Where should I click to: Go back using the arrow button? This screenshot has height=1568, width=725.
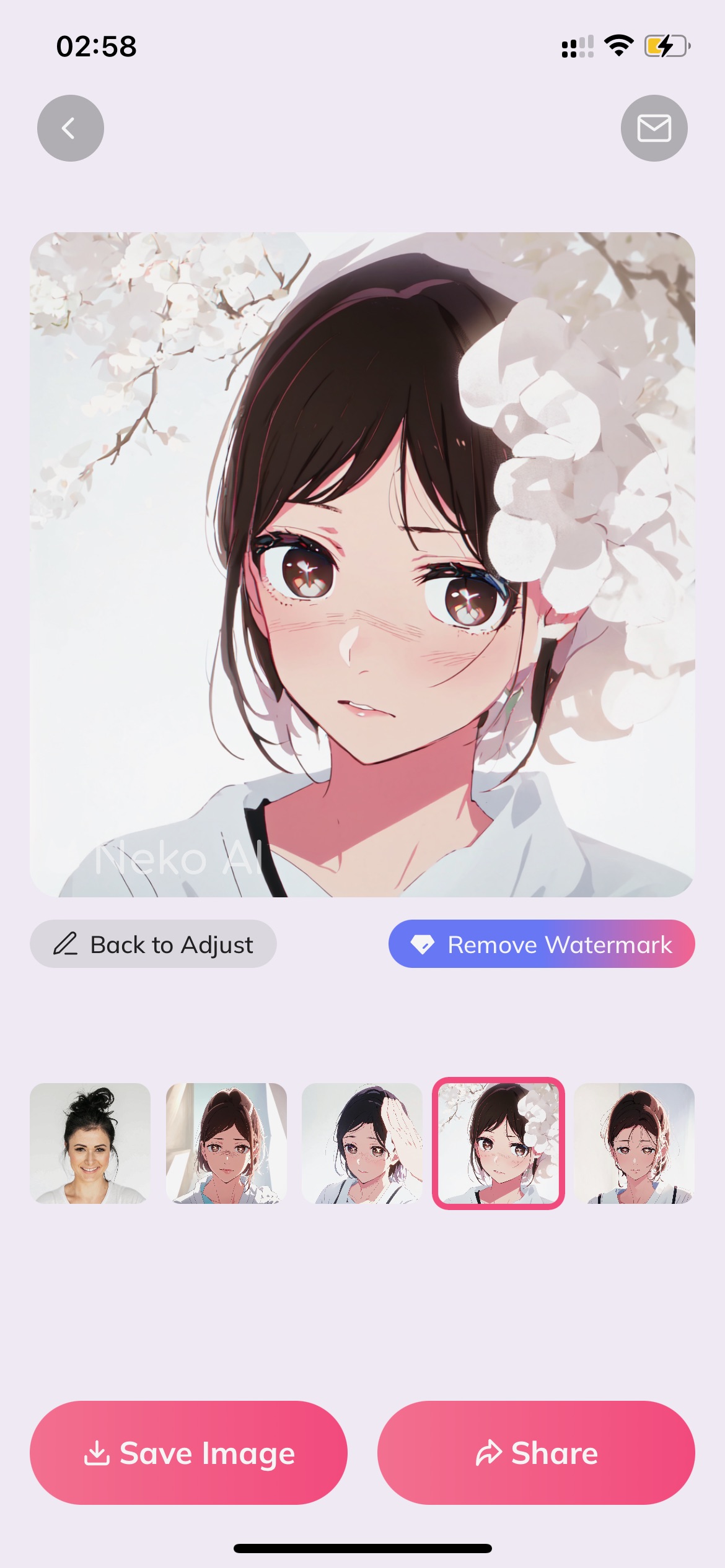click(x=71, y=128)
